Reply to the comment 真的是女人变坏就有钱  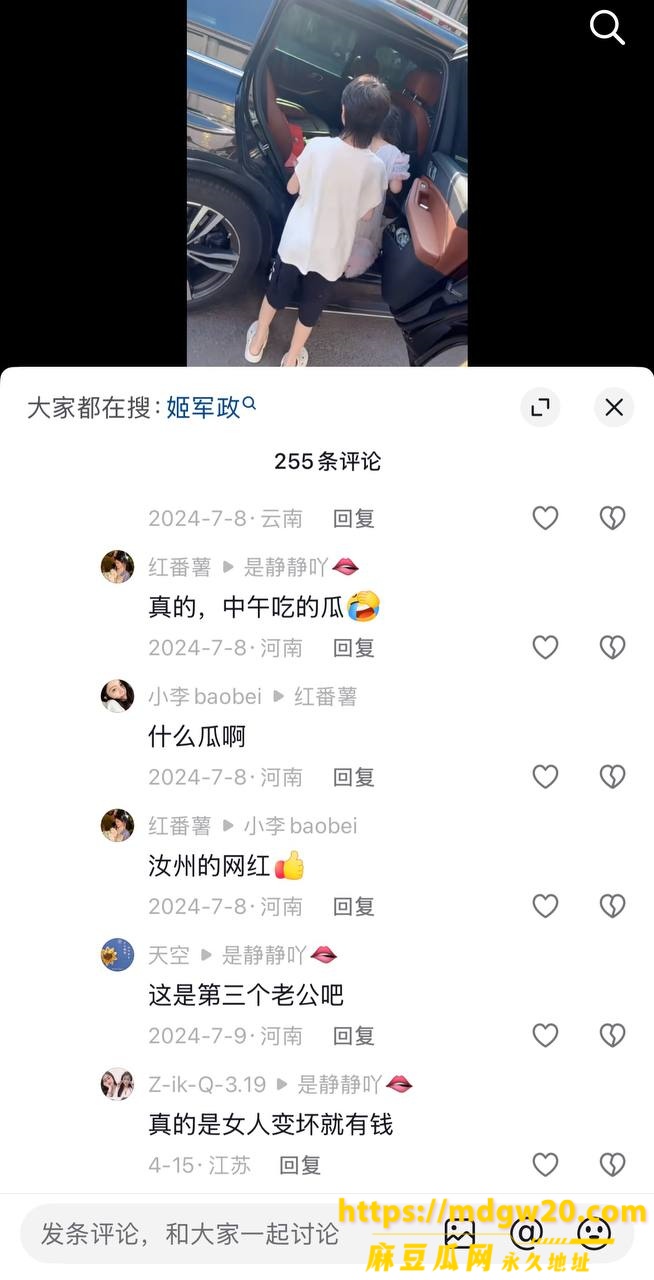pyautogui.click(x=300, y=1165)
